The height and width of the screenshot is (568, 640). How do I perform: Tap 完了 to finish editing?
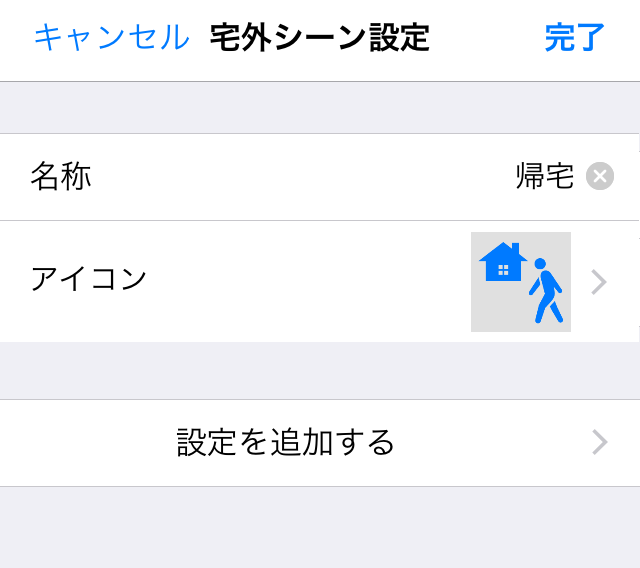574,38
